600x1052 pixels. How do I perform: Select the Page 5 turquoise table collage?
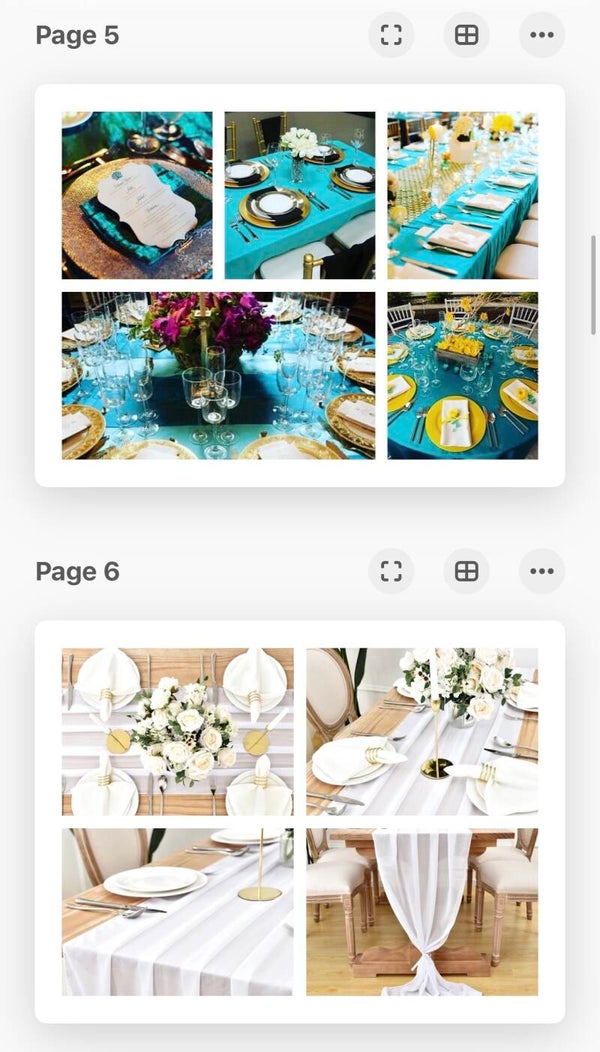point(300,285)
